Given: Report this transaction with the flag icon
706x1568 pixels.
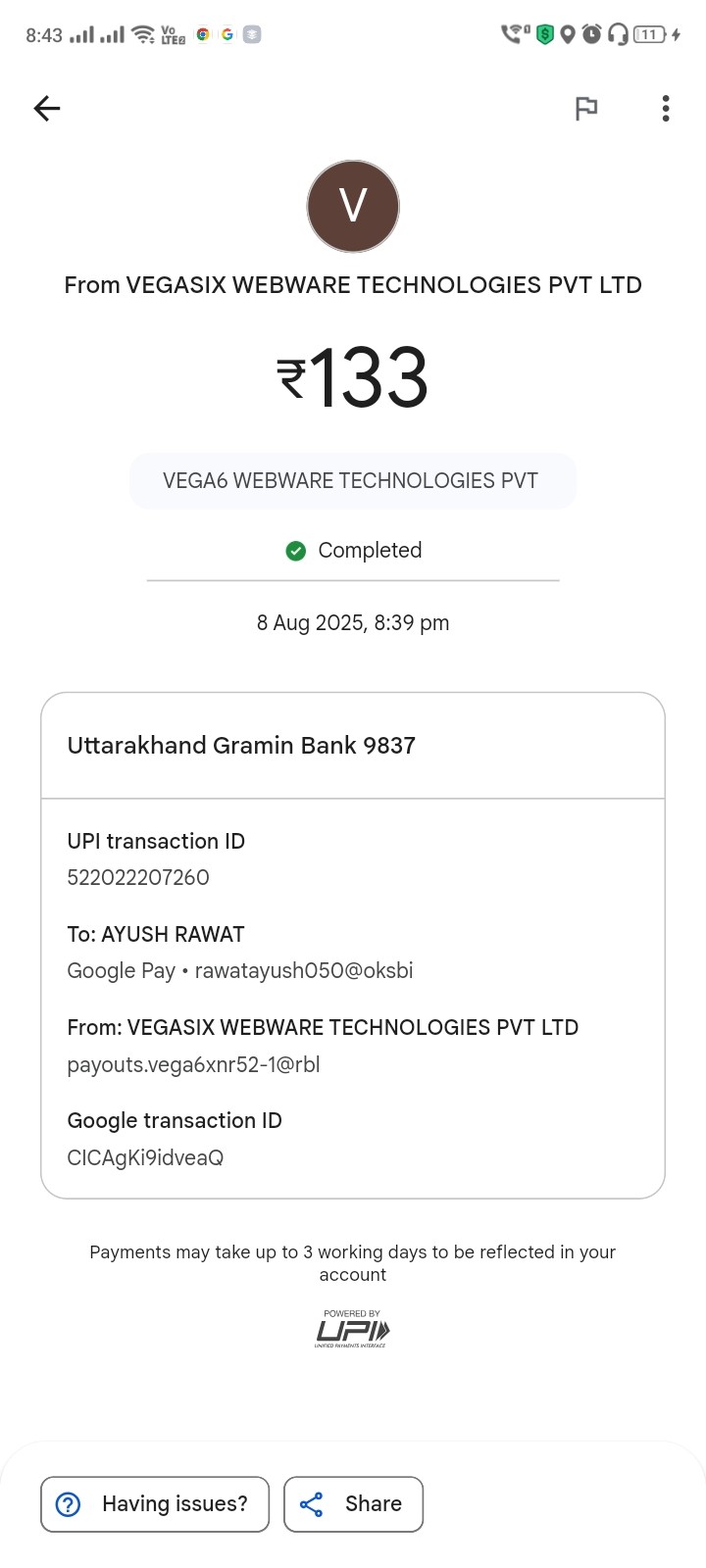Looking at the screenshot, I should pos(586,108).
